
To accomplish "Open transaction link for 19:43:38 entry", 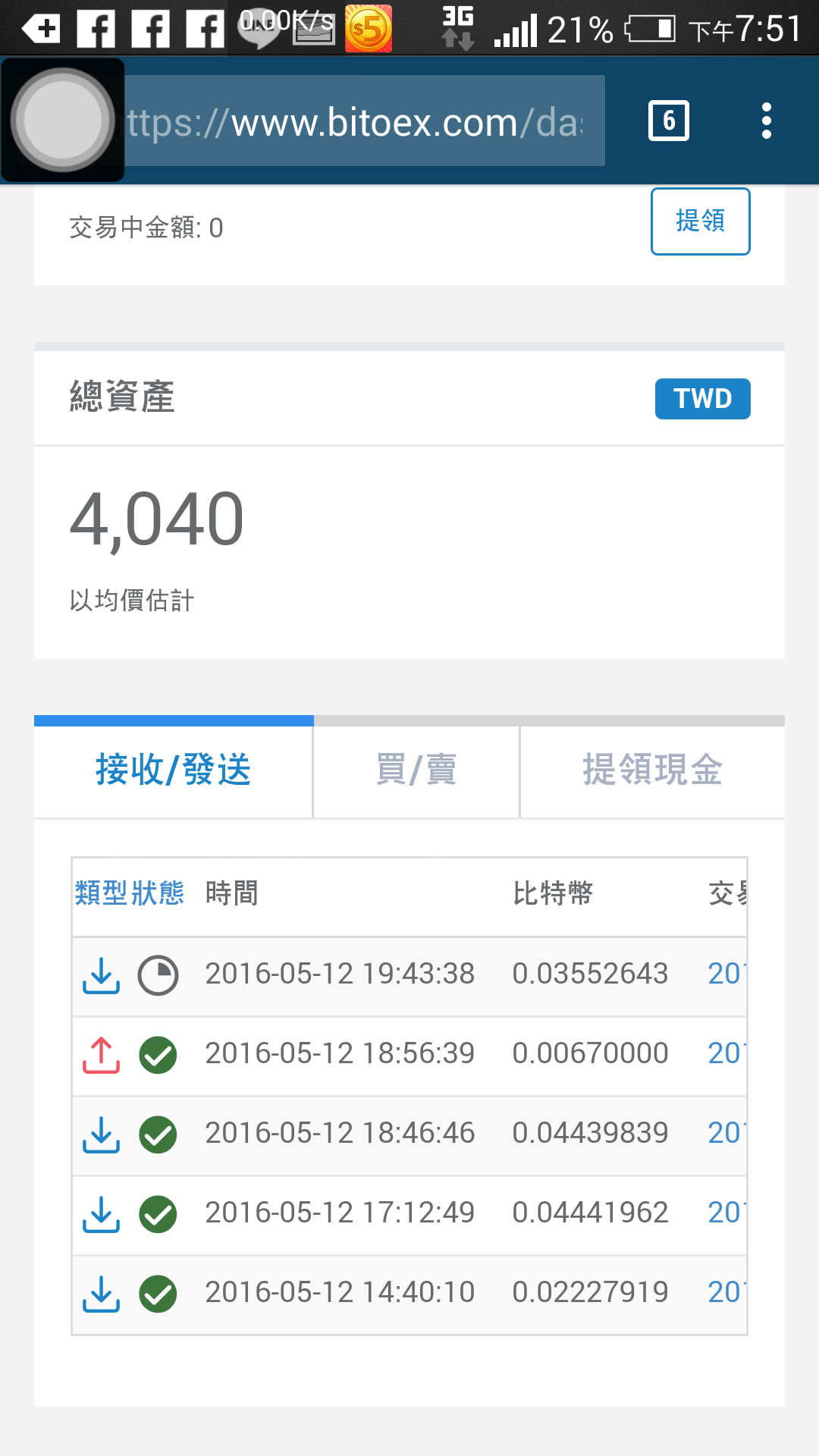I will click(726, 974).
